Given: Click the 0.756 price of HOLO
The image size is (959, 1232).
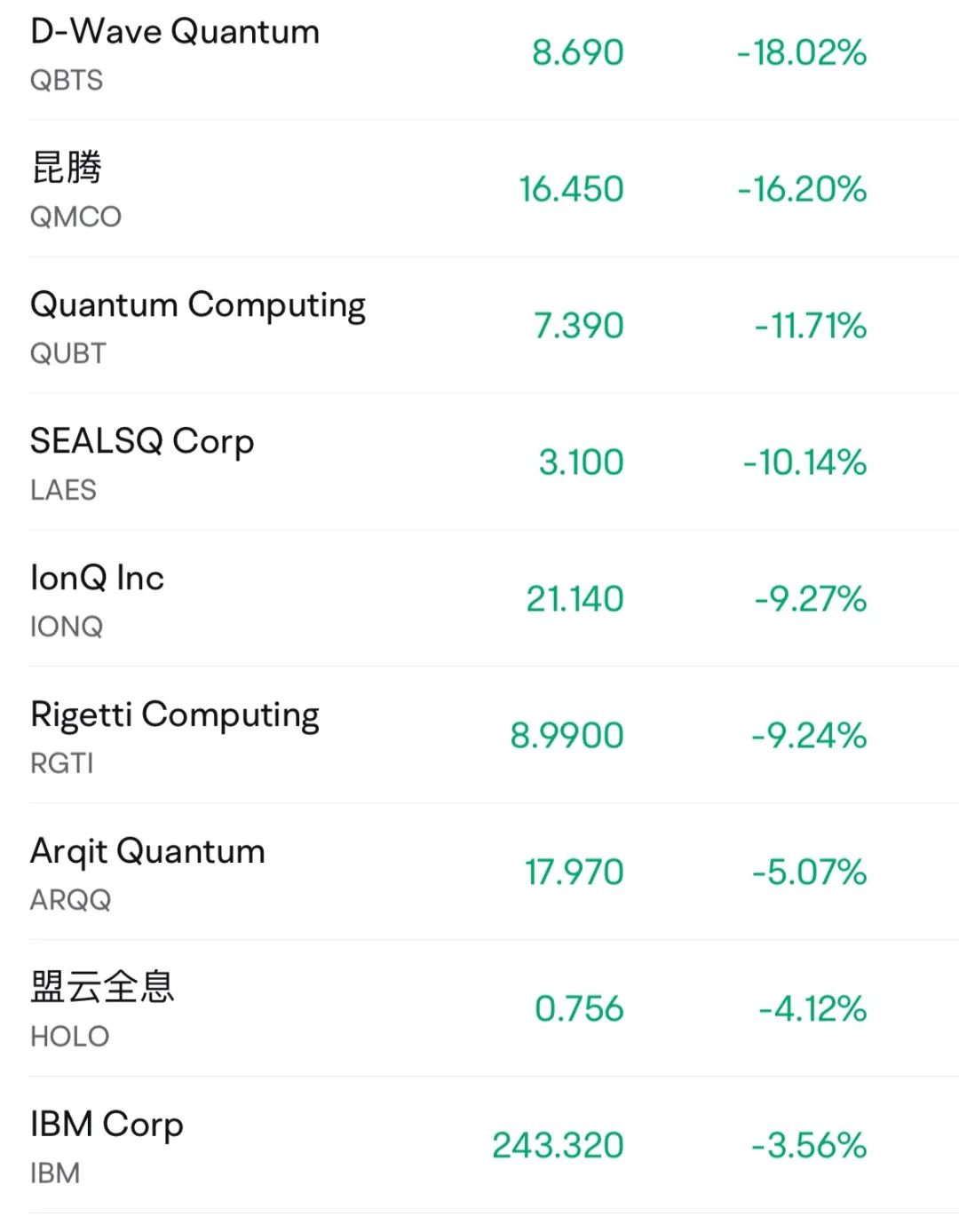Looking at the screenshot, I should (x=582, y=1008).
